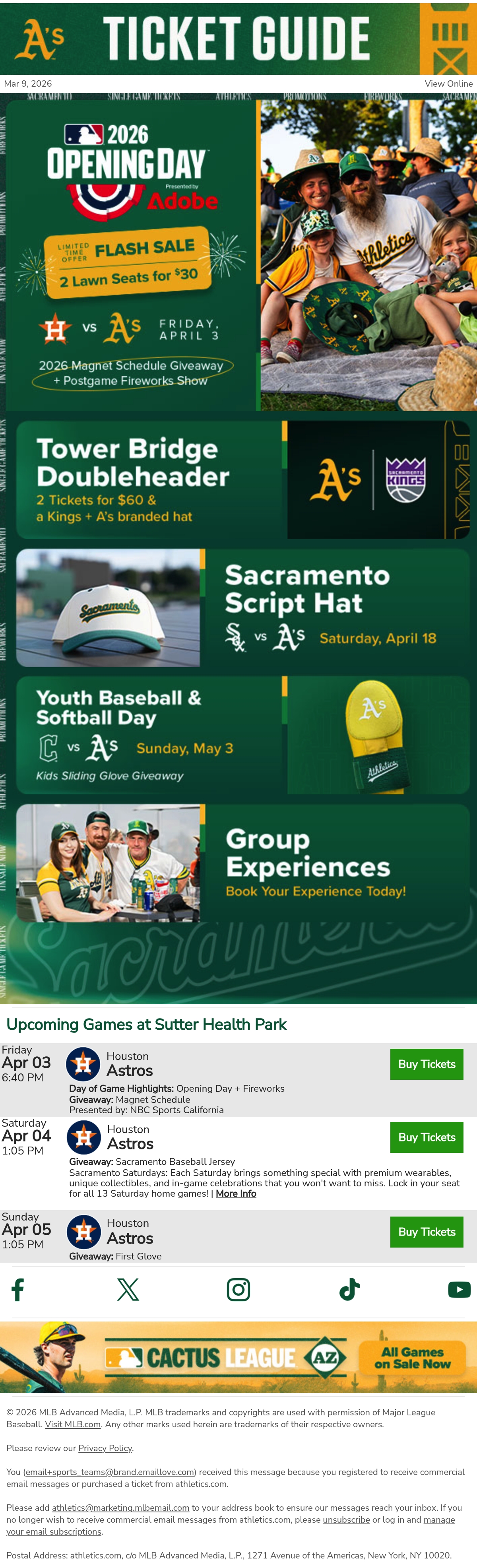Buy tickets for the Apr 03 Astros game
The image size is (477, 1568).
point(427,1064)
